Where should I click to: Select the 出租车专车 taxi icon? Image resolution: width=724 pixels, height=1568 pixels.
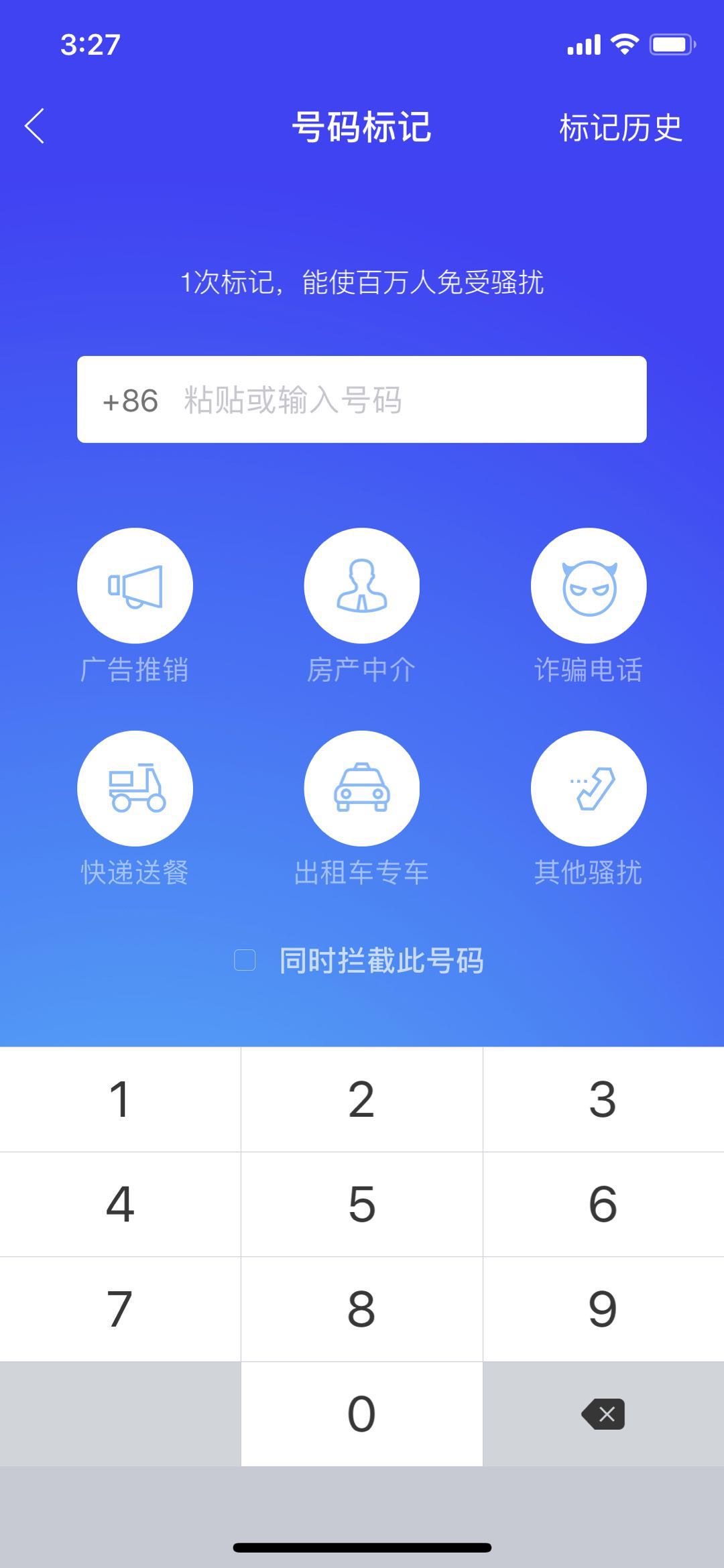point(361,789)
